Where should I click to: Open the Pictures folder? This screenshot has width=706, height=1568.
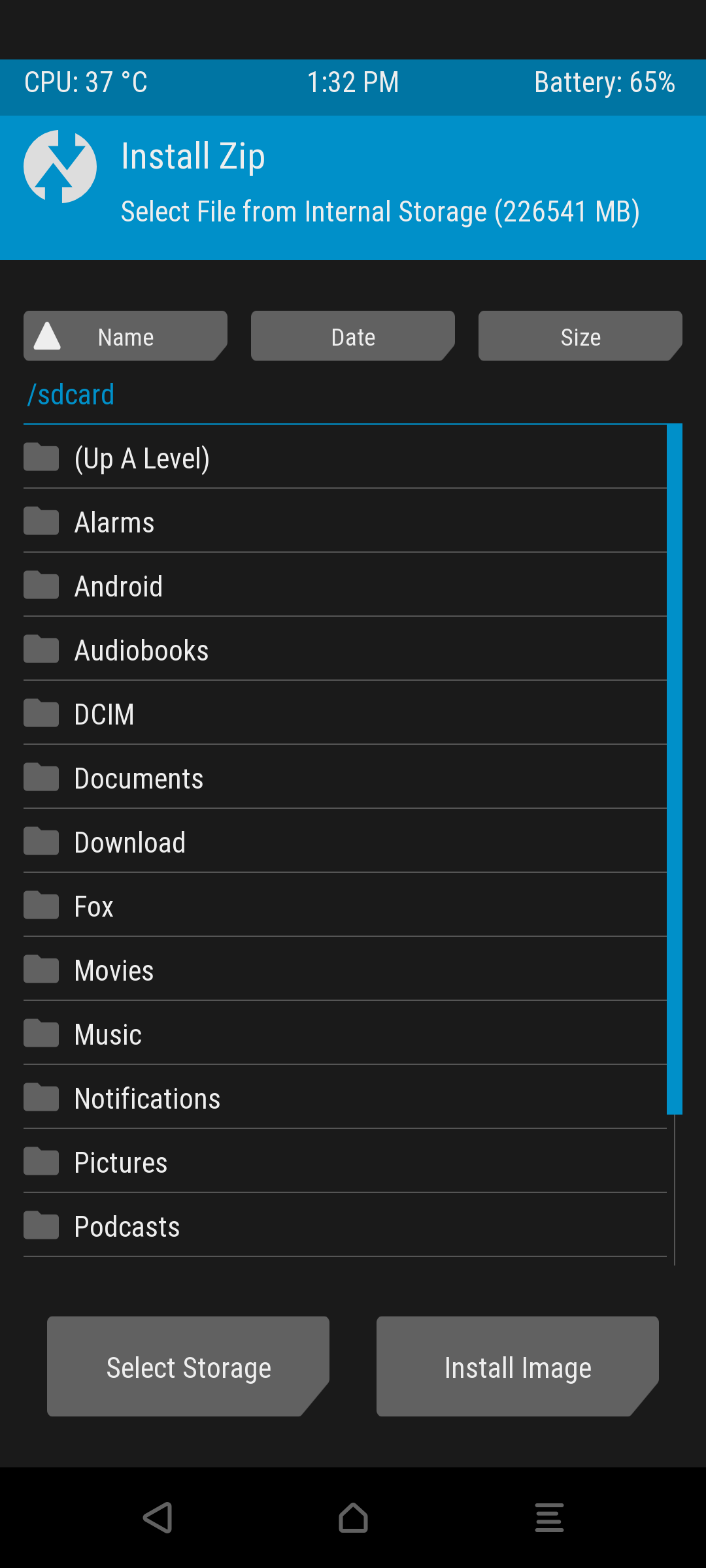(345, 1162)
